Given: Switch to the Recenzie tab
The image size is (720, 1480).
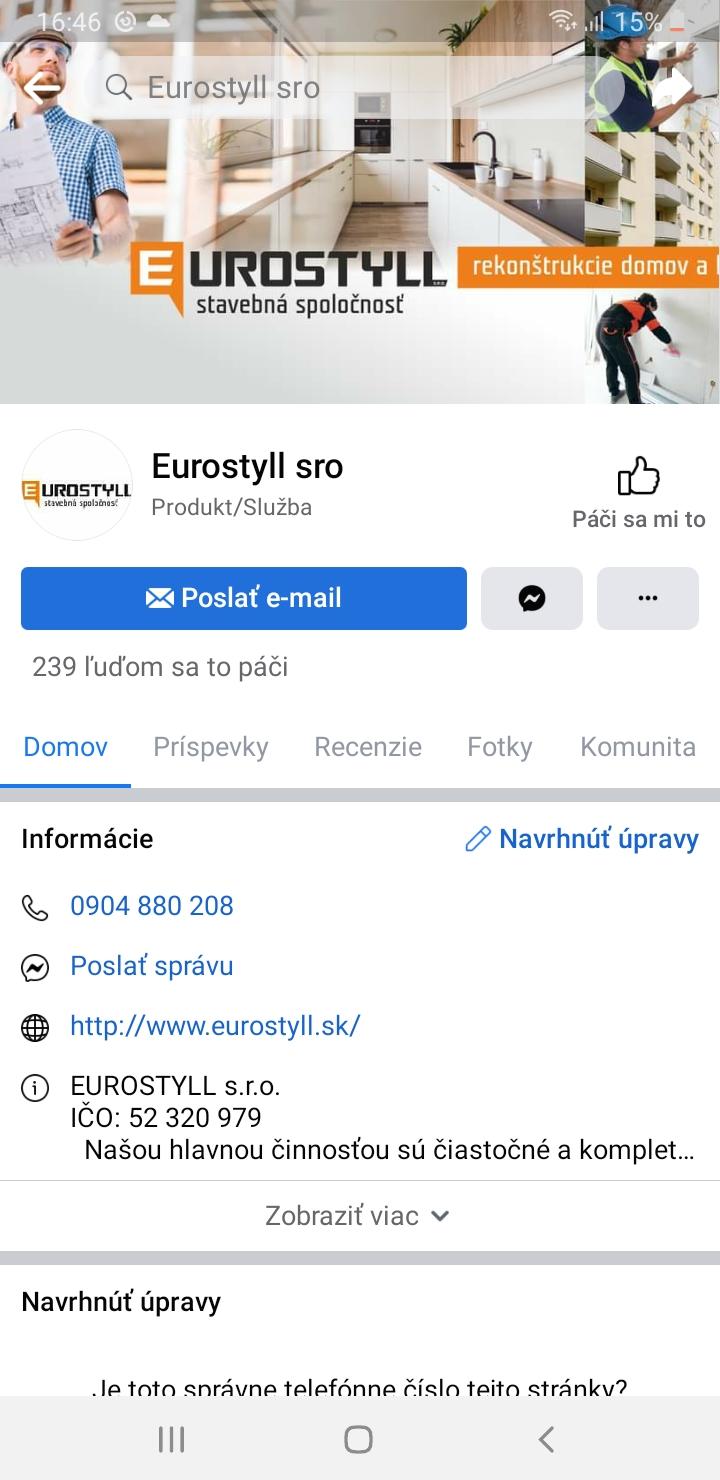Looking at the screenshot, I should click(368, 747).
